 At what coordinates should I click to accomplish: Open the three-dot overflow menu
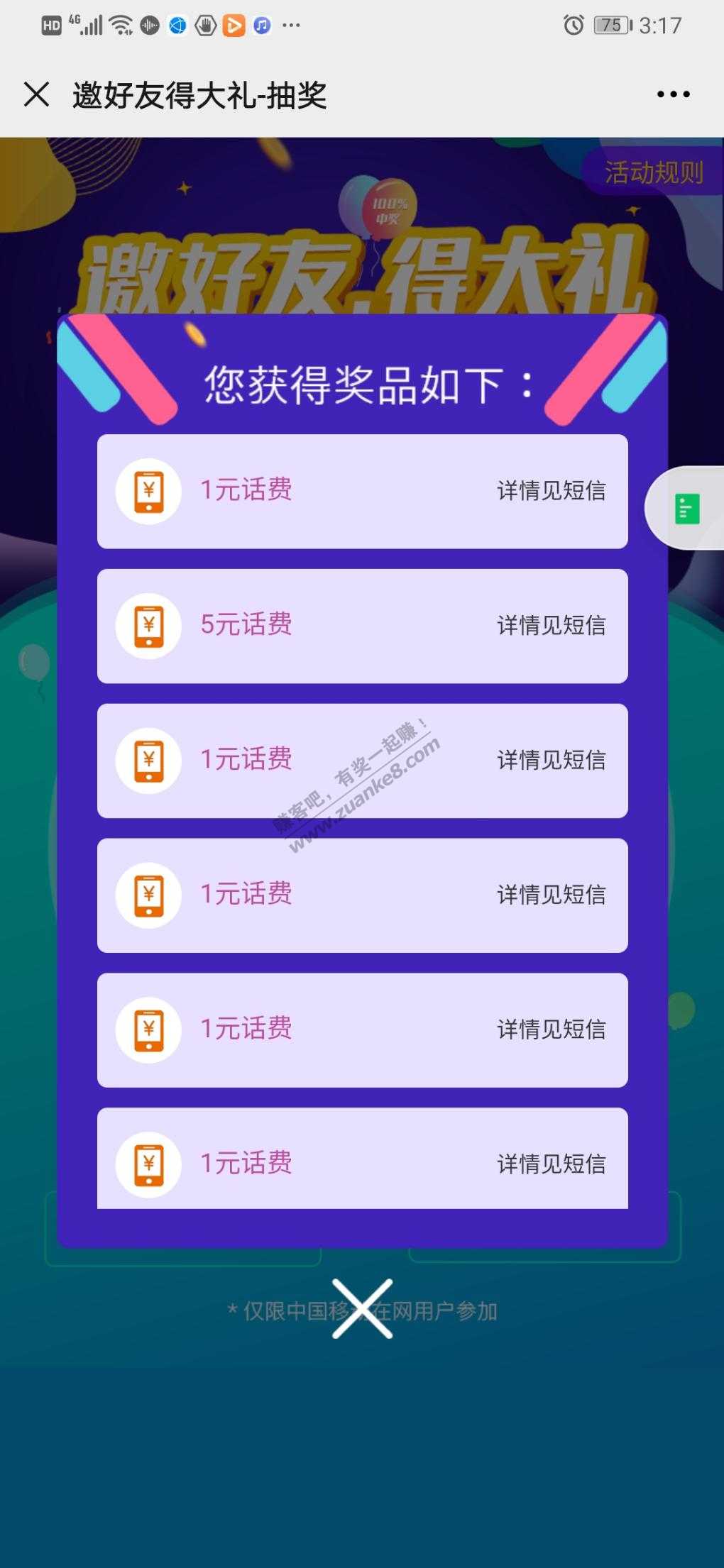point(673,94)
